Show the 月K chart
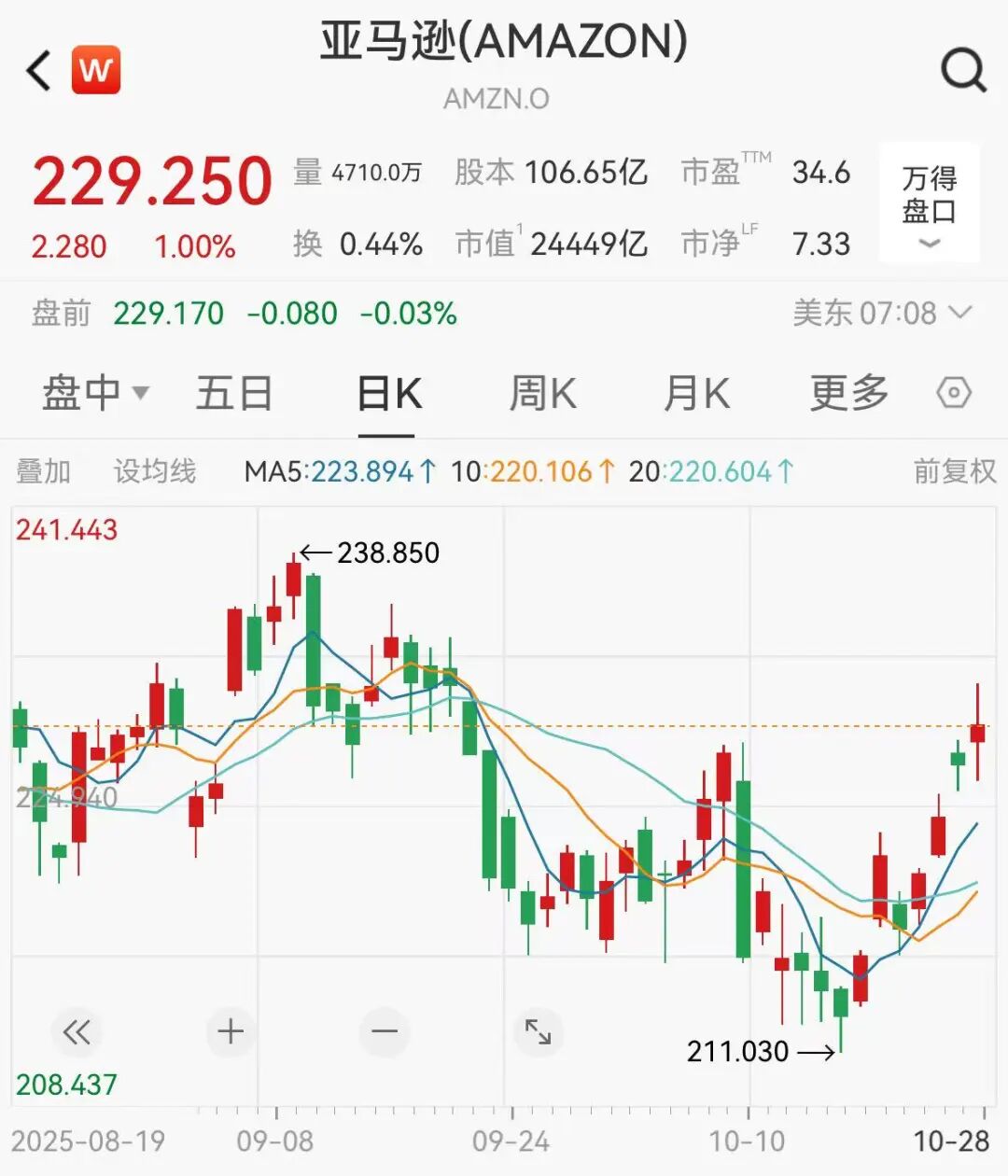 click(x=696, y=393)
